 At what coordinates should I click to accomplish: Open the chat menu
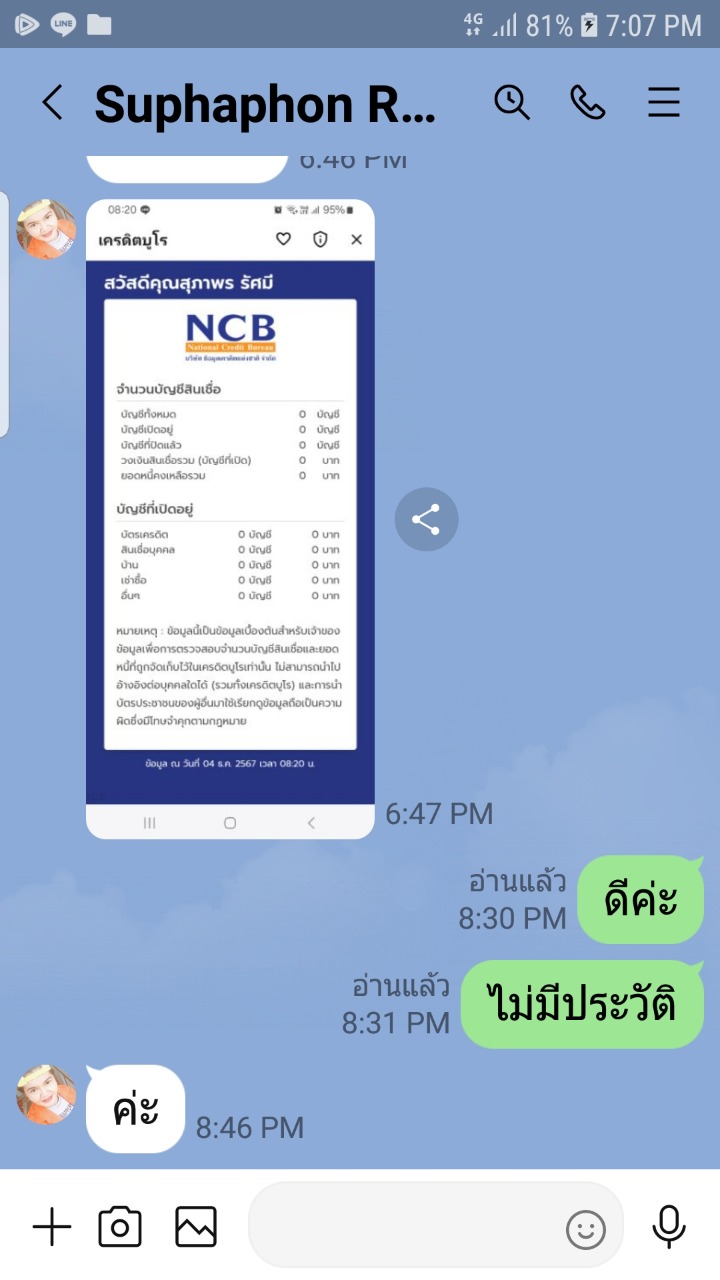tap(664, 102)
